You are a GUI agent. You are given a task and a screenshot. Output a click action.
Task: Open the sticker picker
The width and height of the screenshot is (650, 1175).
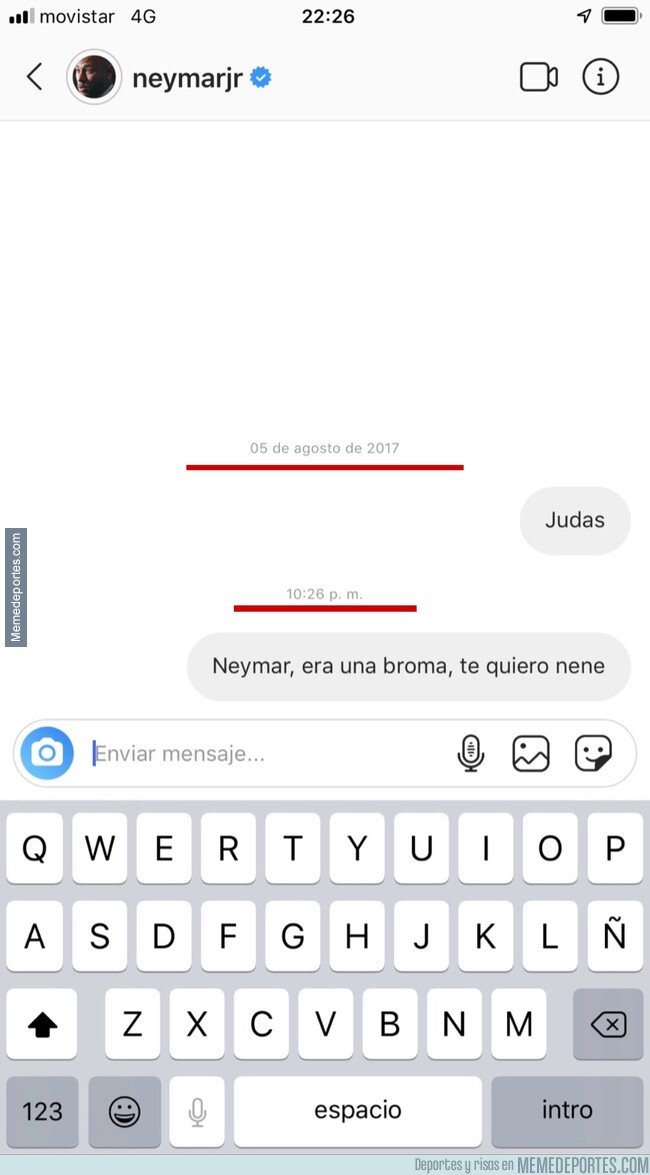593,753
